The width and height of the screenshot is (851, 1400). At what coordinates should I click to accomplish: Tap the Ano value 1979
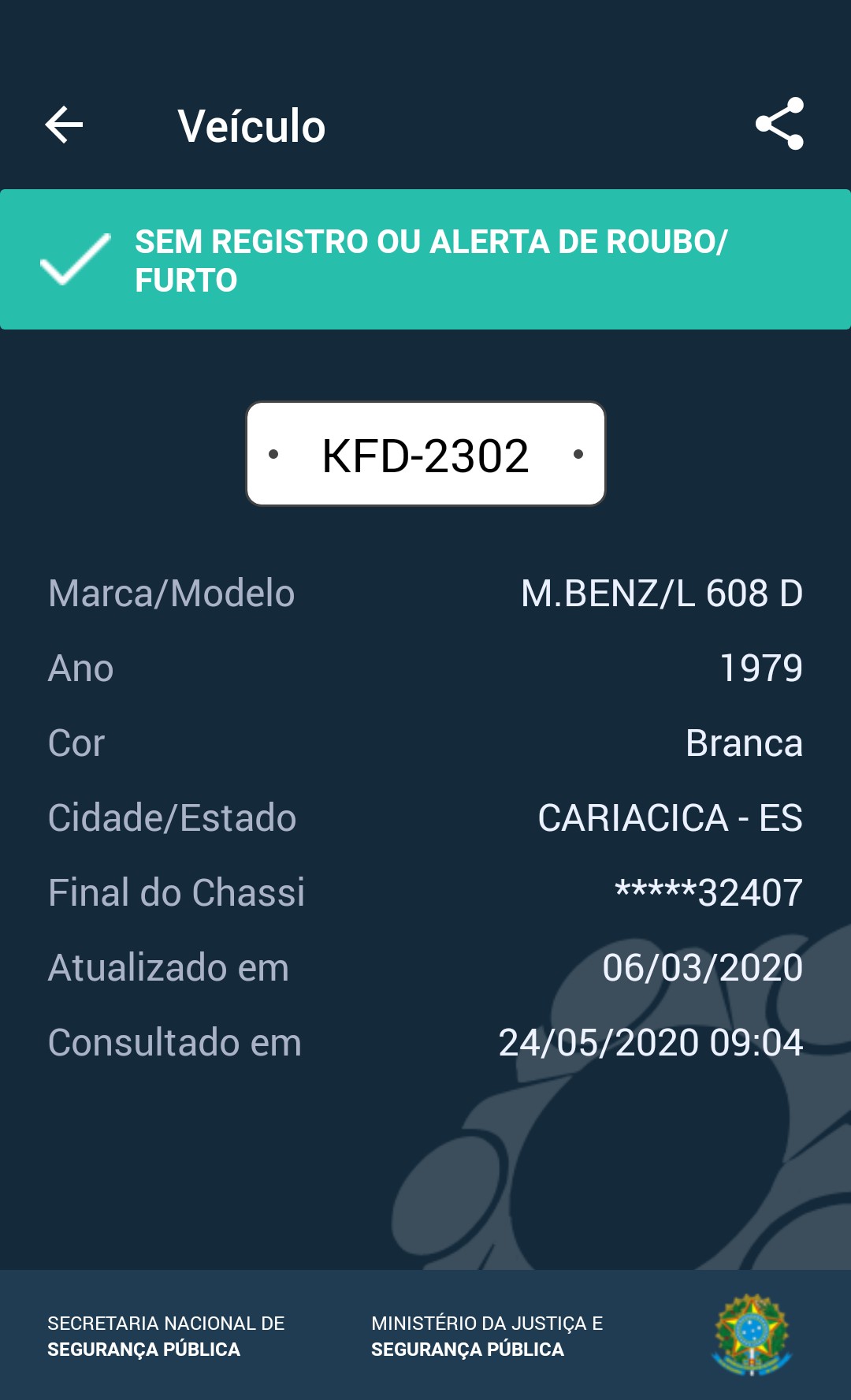click(x=762, y=668)
